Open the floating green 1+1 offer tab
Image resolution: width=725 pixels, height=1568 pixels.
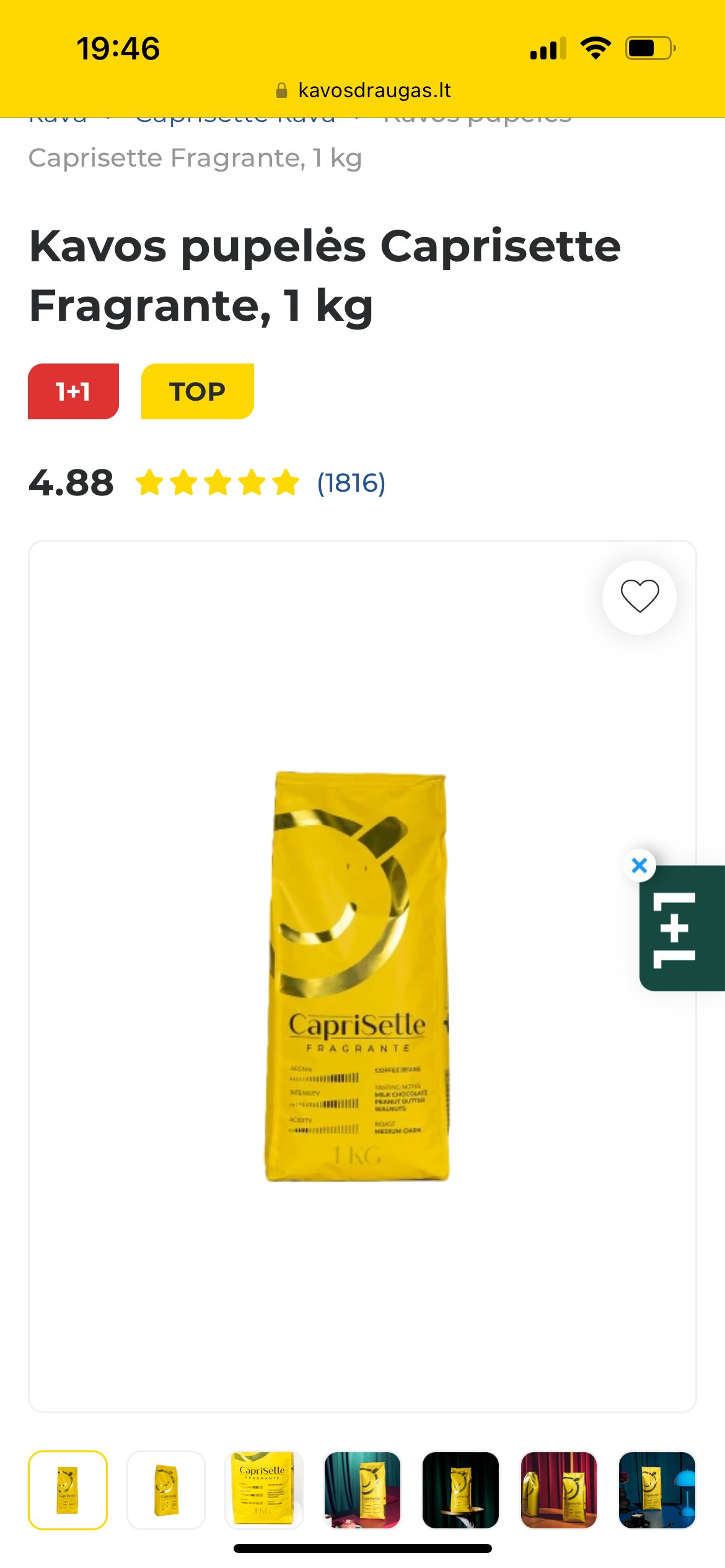(x=682, y=928)
